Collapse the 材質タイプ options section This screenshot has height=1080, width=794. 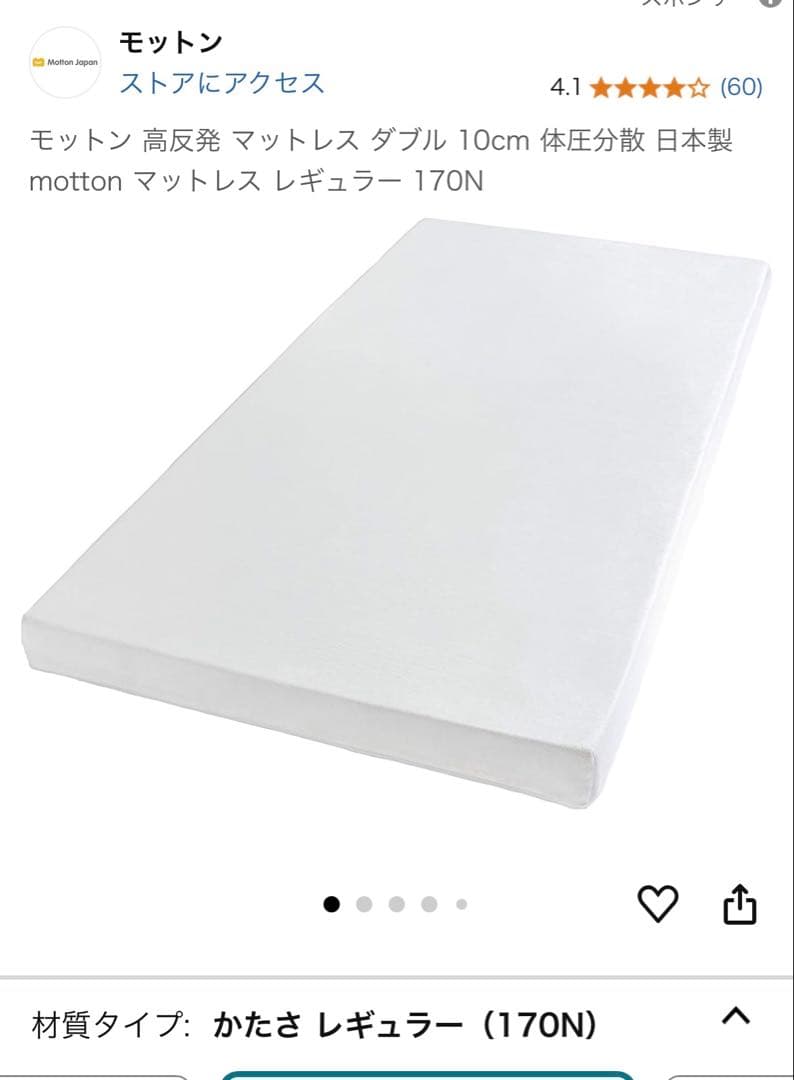click(x=736, y=1017)
